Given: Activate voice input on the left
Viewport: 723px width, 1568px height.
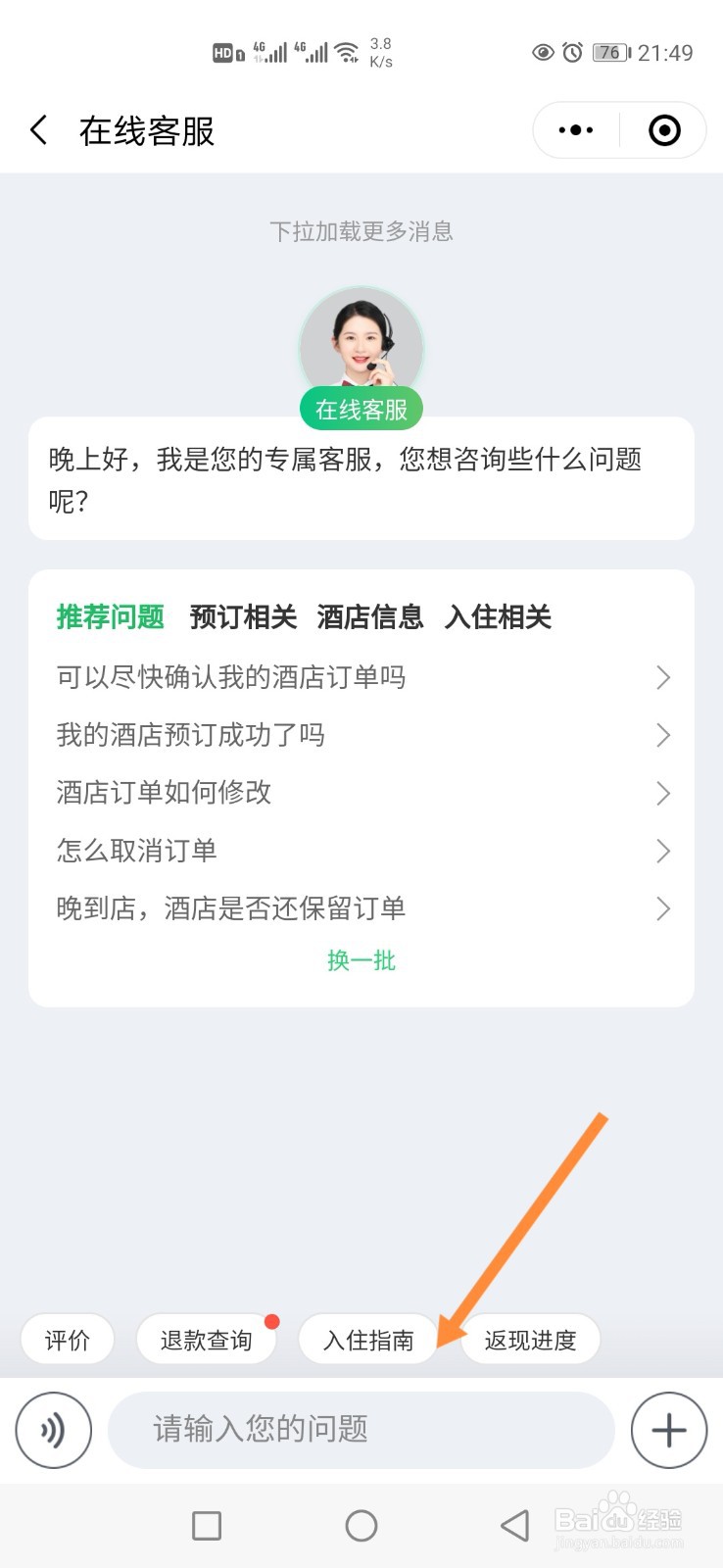Looking at the screenshot, I should [x=53, y=1431].
